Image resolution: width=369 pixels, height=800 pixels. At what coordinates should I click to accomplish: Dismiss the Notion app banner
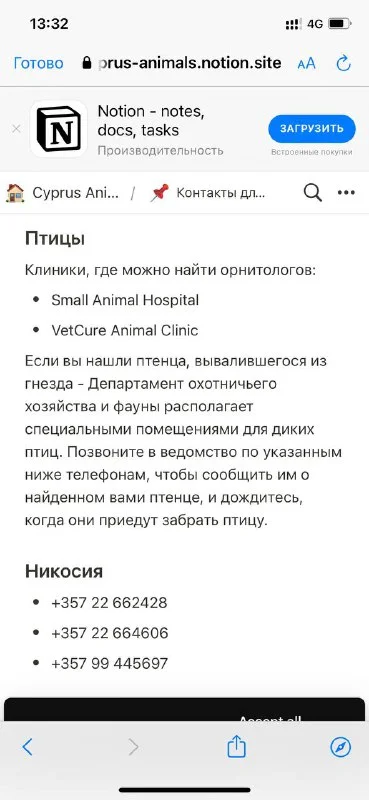click(x=16, y=129)
